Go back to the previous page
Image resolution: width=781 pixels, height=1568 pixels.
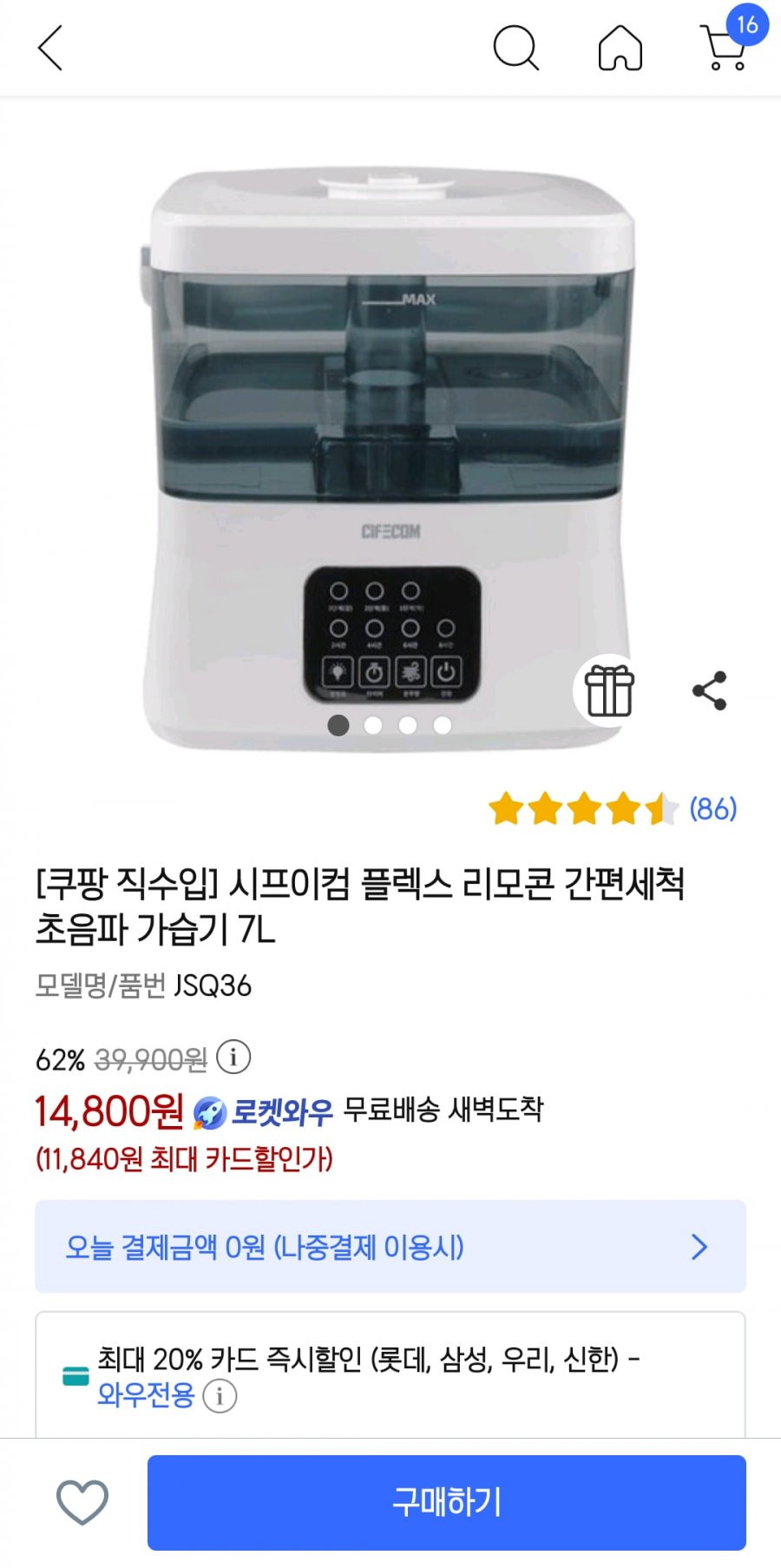coord(50,48)
